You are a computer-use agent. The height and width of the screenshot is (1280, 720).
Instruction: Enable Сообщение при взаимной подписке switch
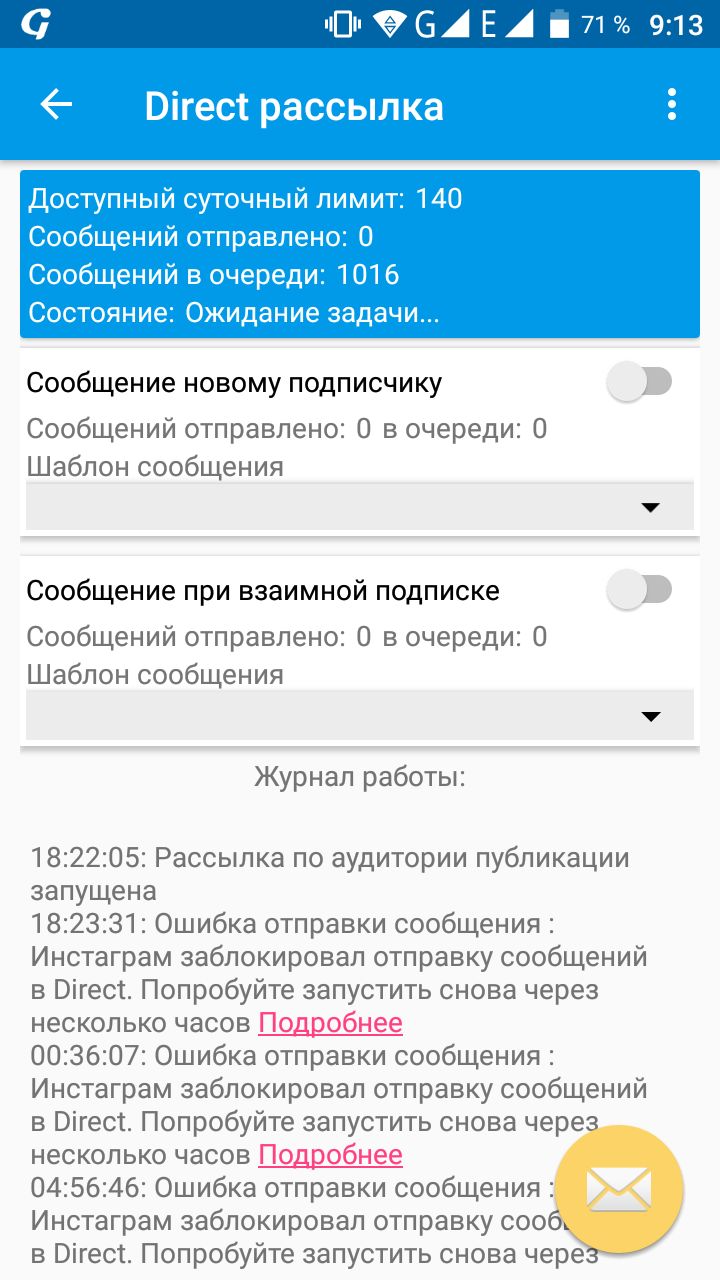pos(640,590)
